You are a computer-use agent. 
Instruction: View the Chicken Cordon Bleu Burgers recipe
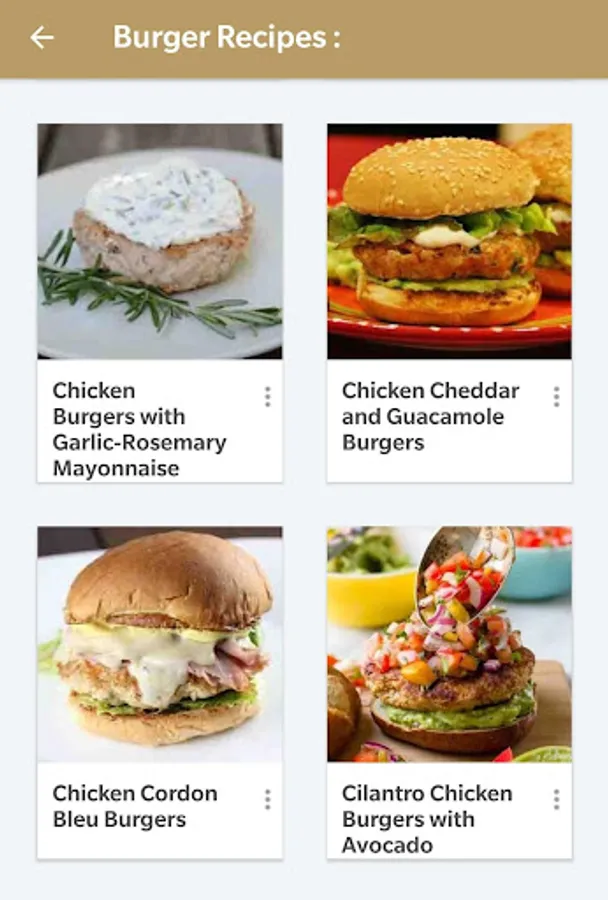pos(160,645)
